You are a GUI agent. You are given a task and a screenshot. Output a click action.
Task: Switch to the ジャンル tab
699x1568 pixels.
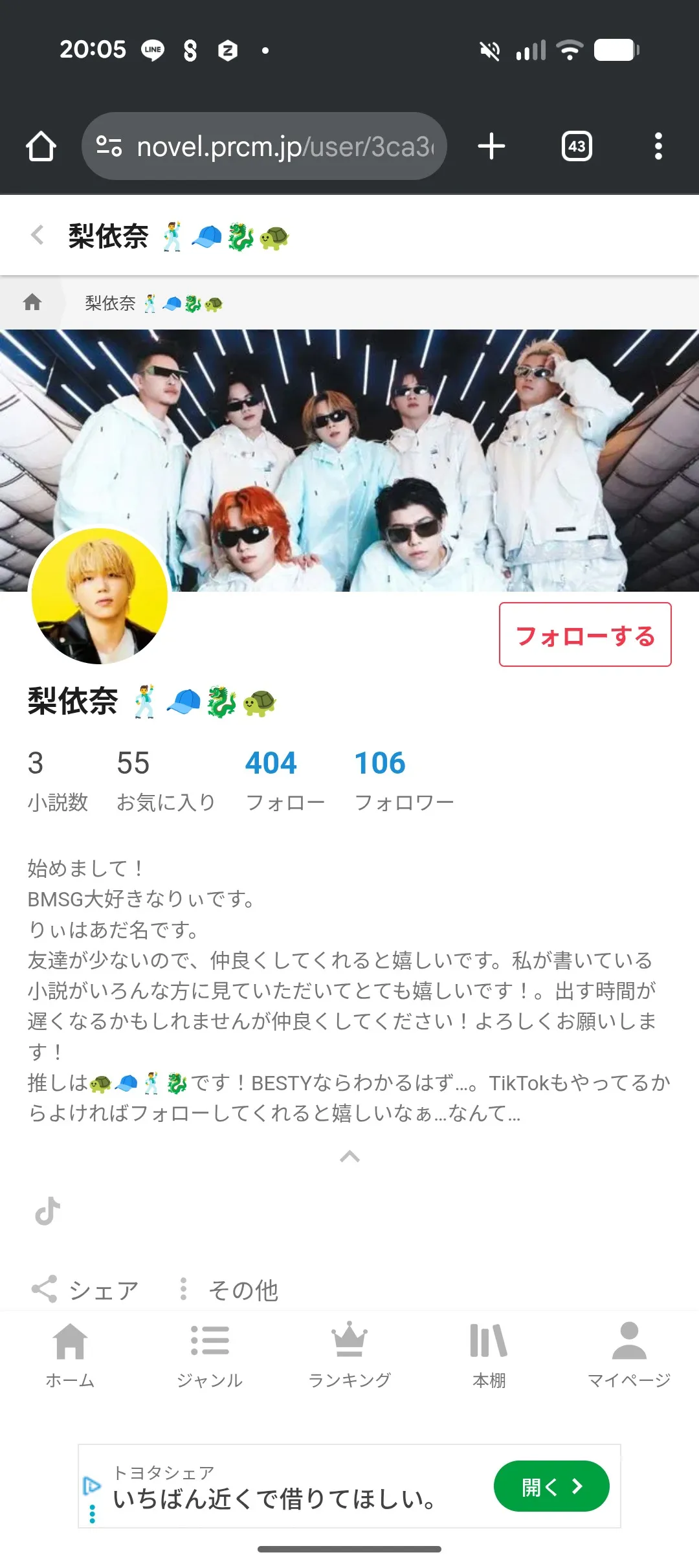pyautogui.click(x=210, y=1354)
